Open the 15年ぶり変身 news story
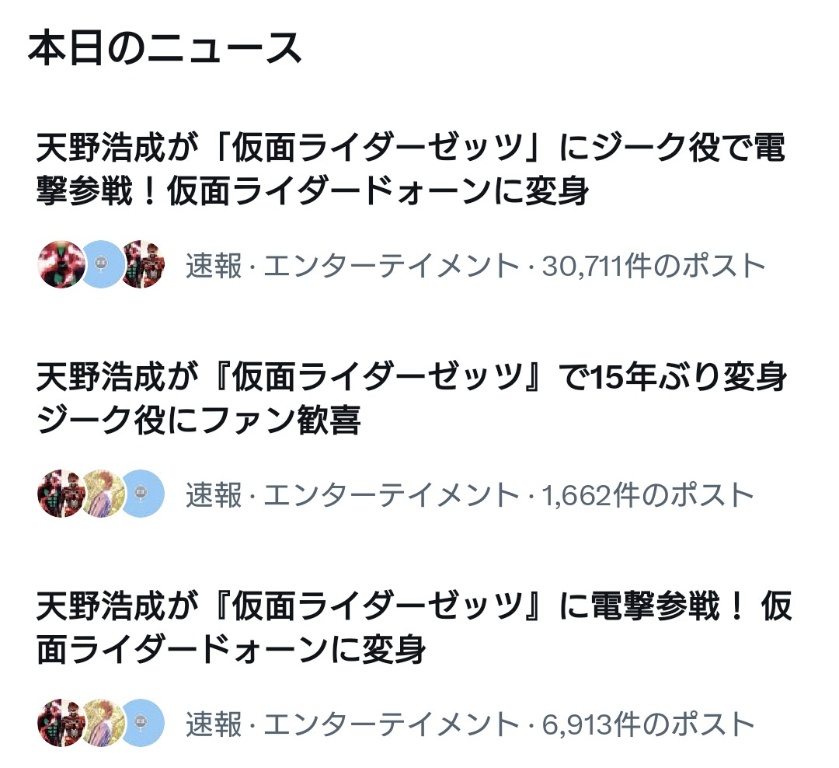The width and height of the screenshot is (839, 768). (x=410, y=400)
